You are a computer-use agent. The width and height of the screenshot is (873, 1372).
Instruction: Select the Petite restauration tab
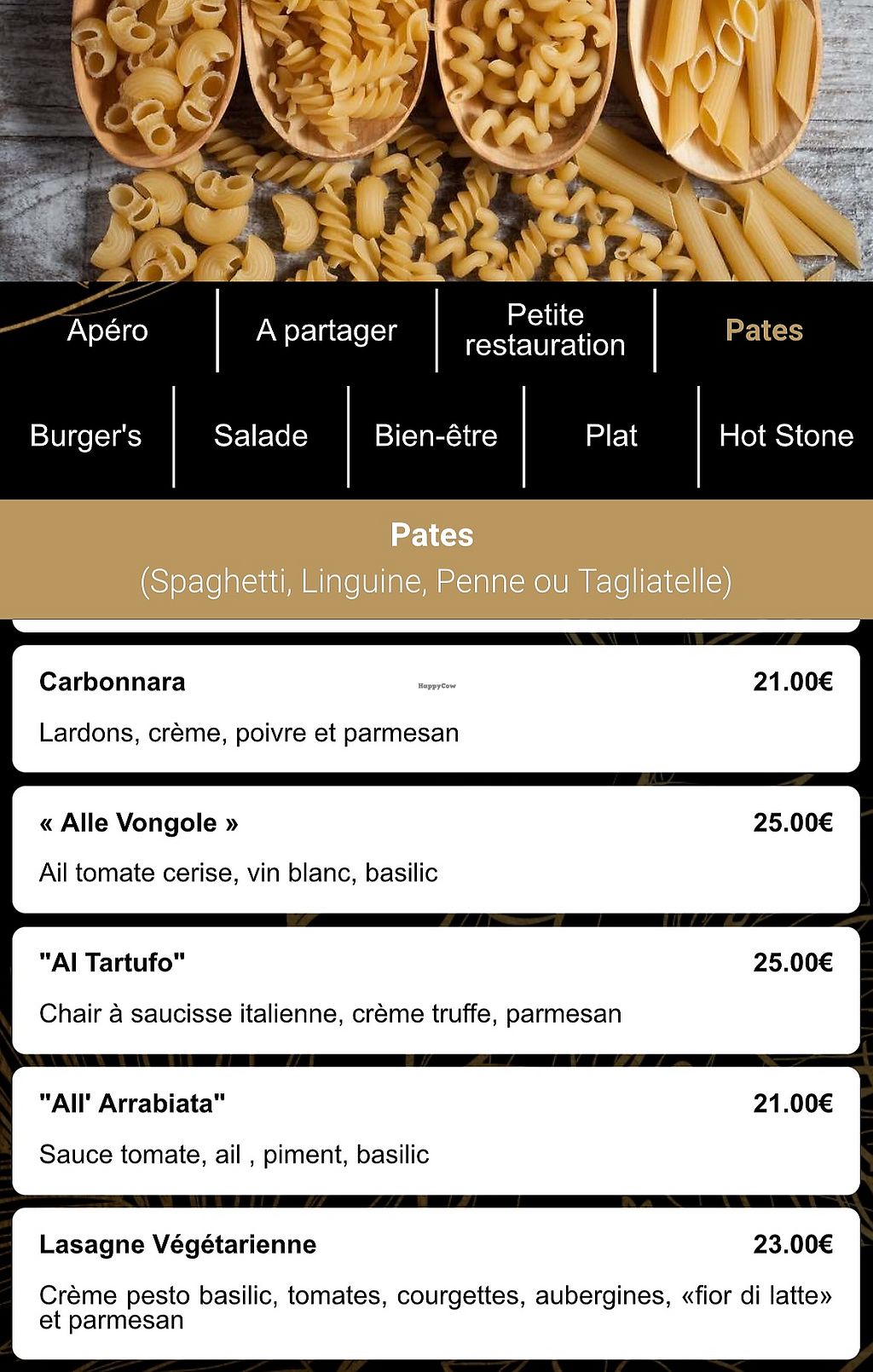546,331
